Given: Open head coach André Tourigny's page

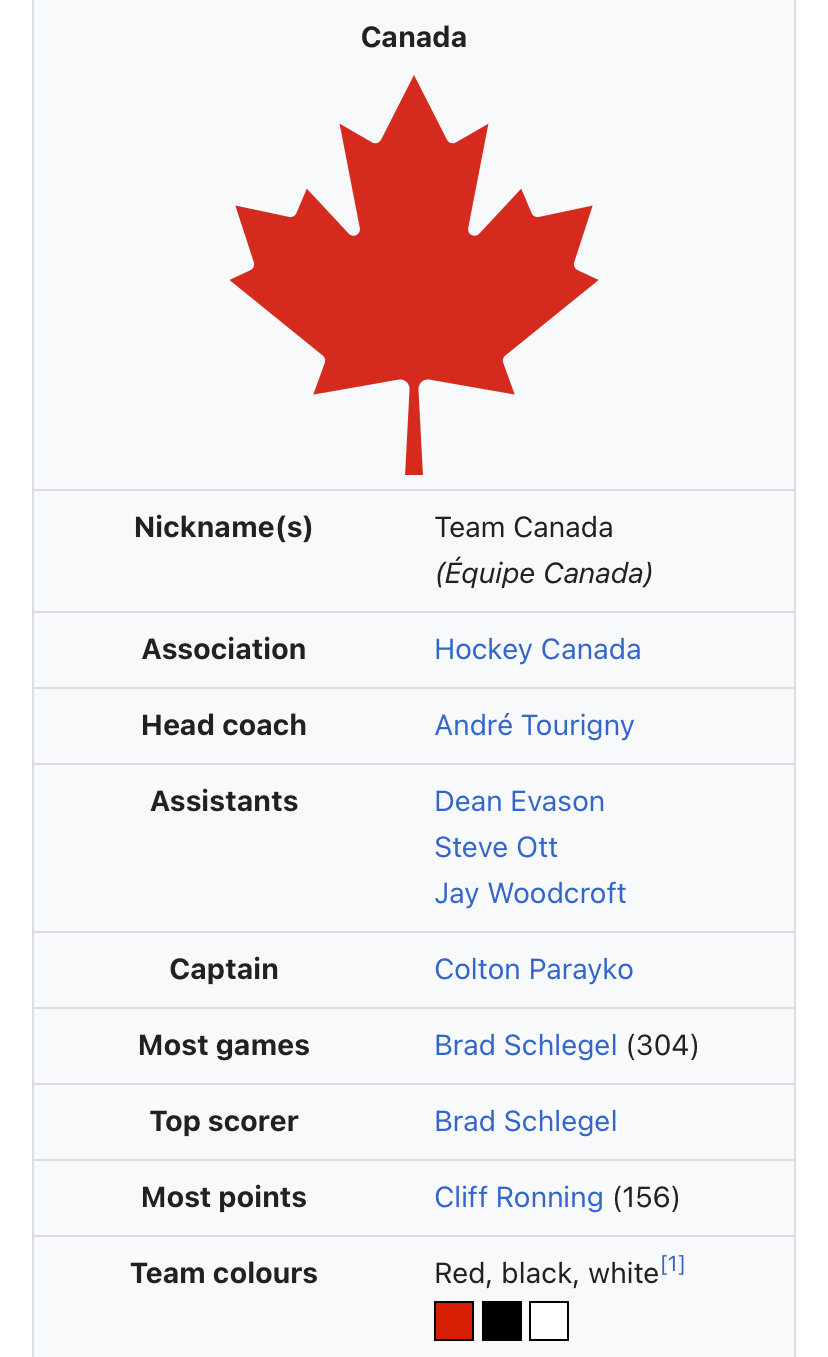Looking at the screenshot, I should pyautogui.click(x=534, y=726).
